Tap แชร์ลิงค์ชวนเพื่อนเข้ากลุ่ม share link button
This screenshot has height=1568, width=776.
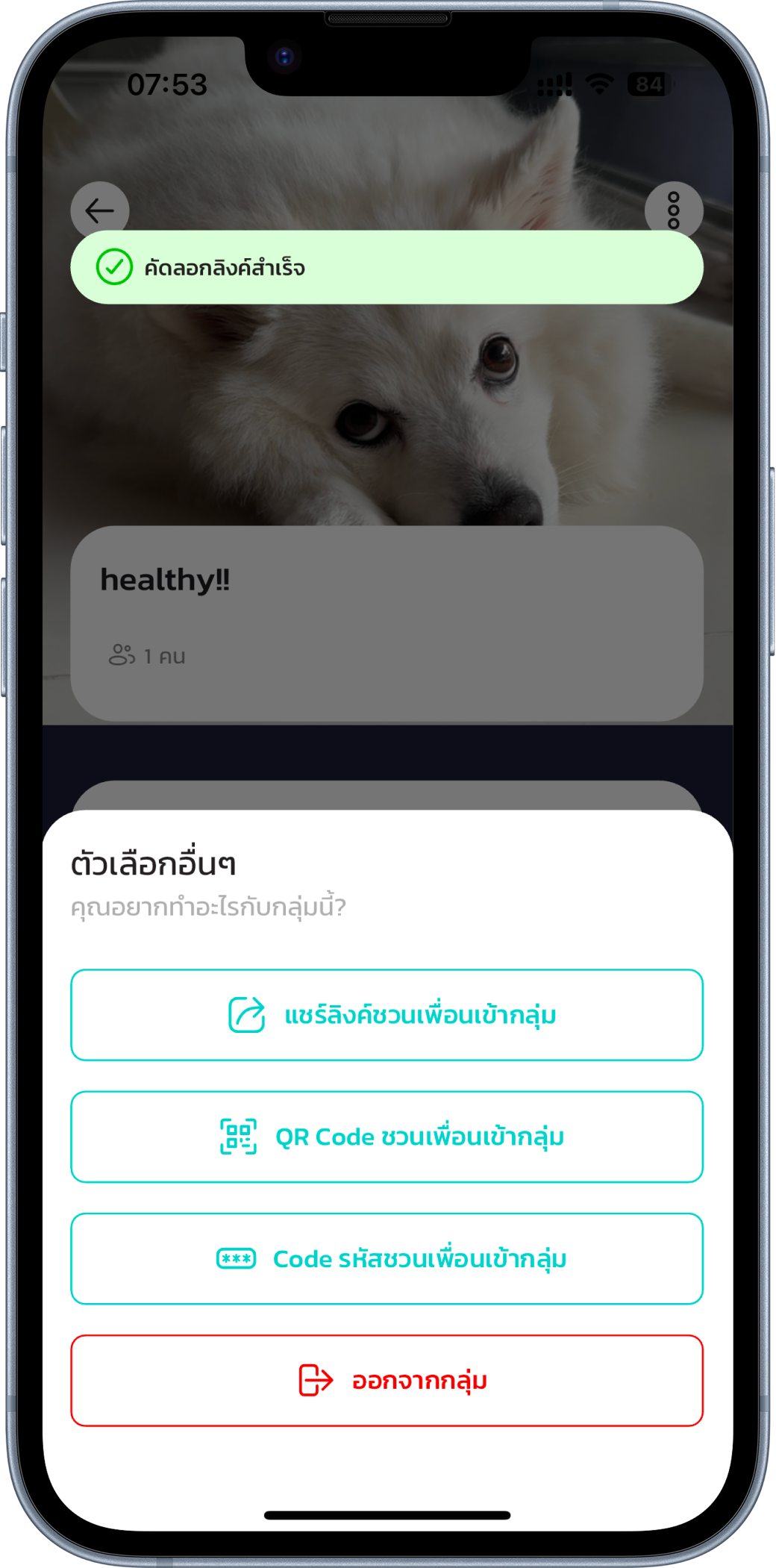click(x=387, y=1015)
